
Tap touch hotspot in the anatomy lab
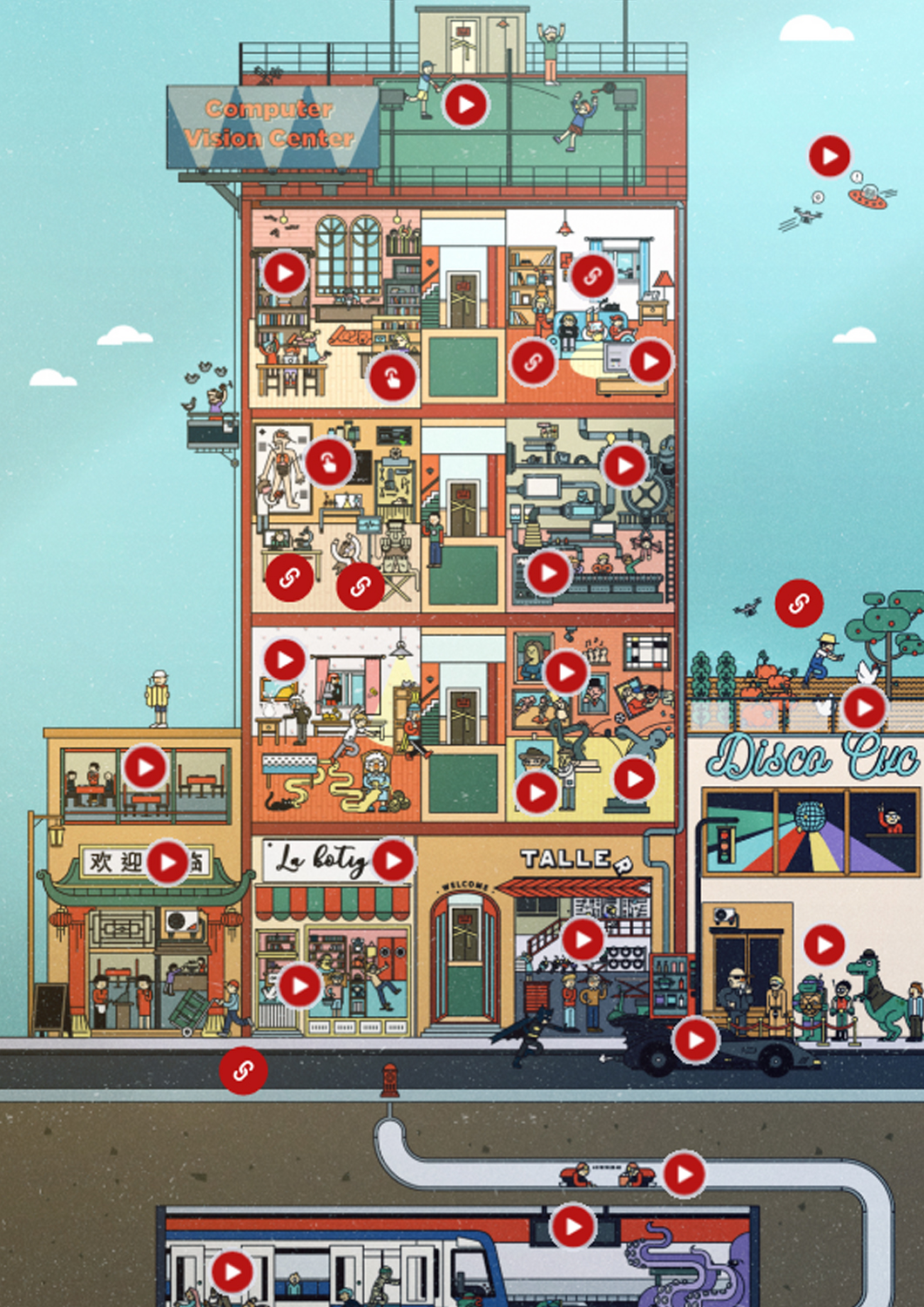pos(328,462)
